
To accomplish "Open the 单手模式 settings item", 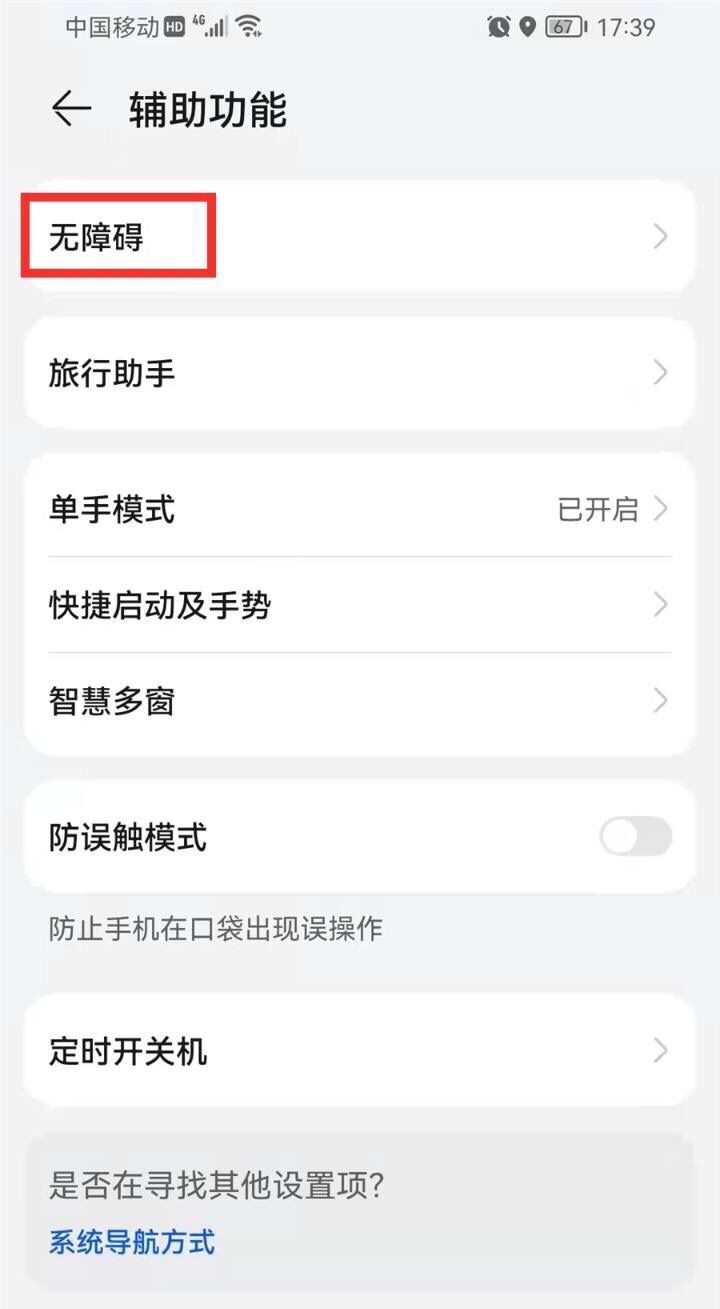I will pyautogui.click(x=300, y=509).
